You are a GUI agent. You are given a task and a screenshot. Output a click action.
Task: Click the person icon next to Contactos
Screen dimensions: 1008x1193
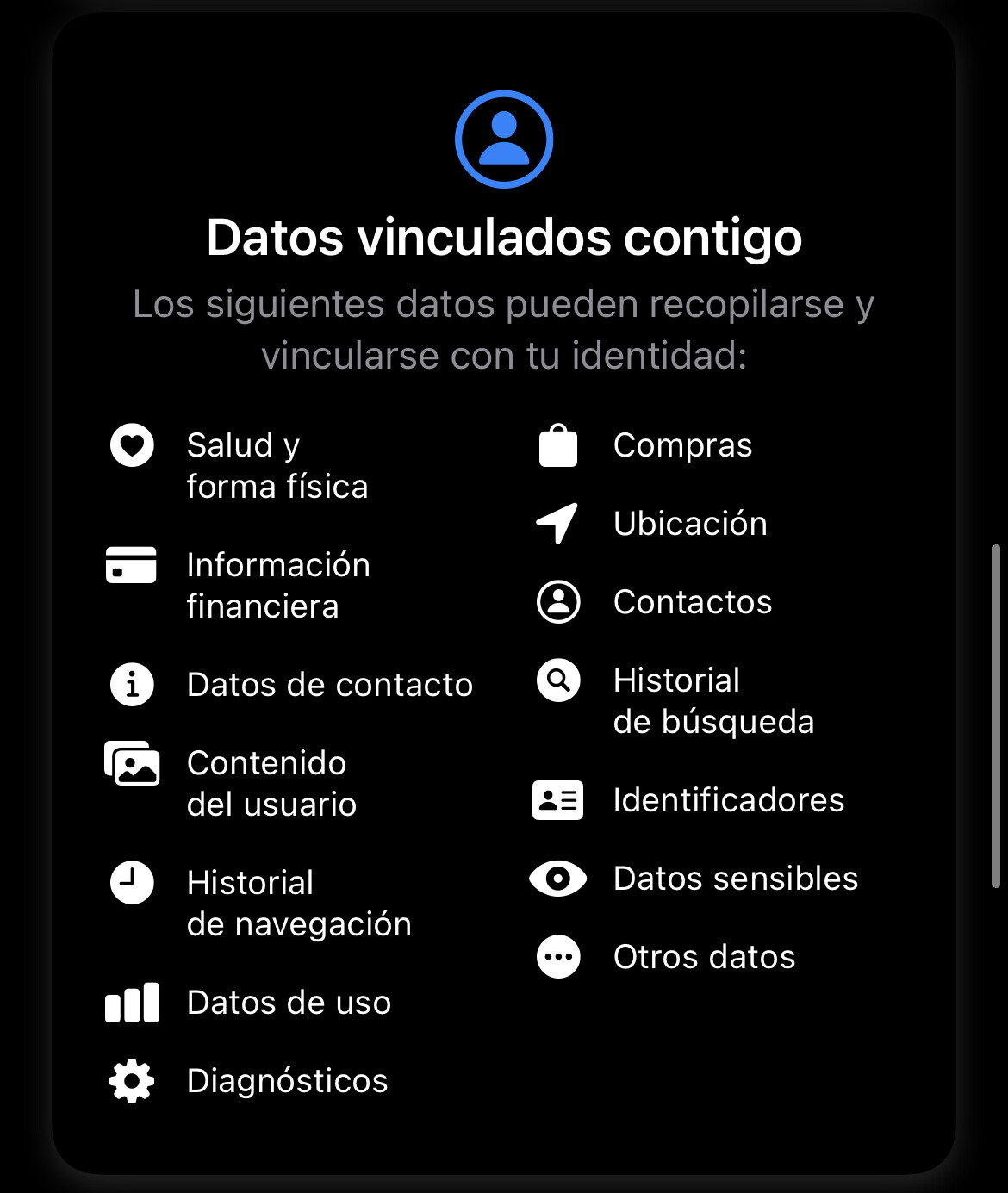[557, 603]
